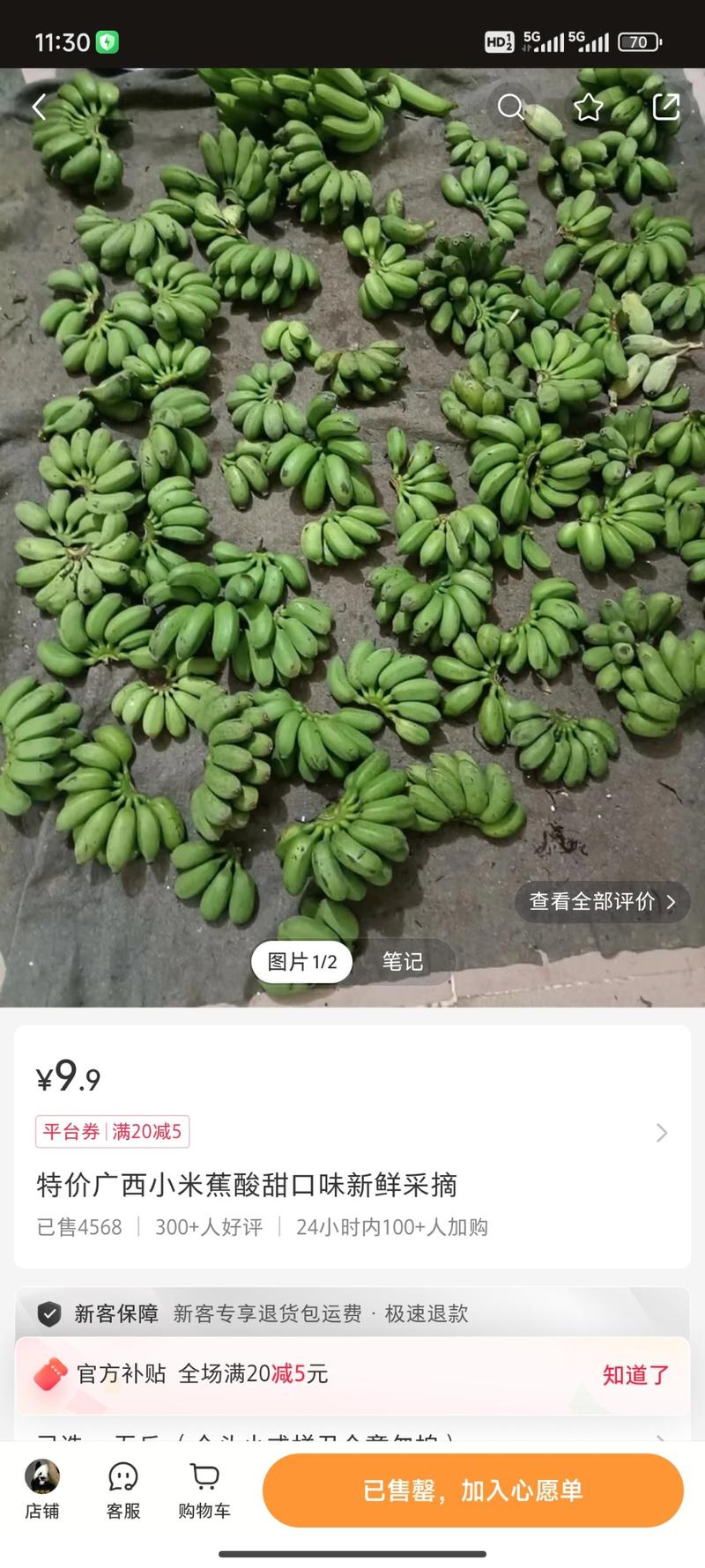The image size is (705, 1568).
Task: Open the search icon
Action: [x=511, y=107]
